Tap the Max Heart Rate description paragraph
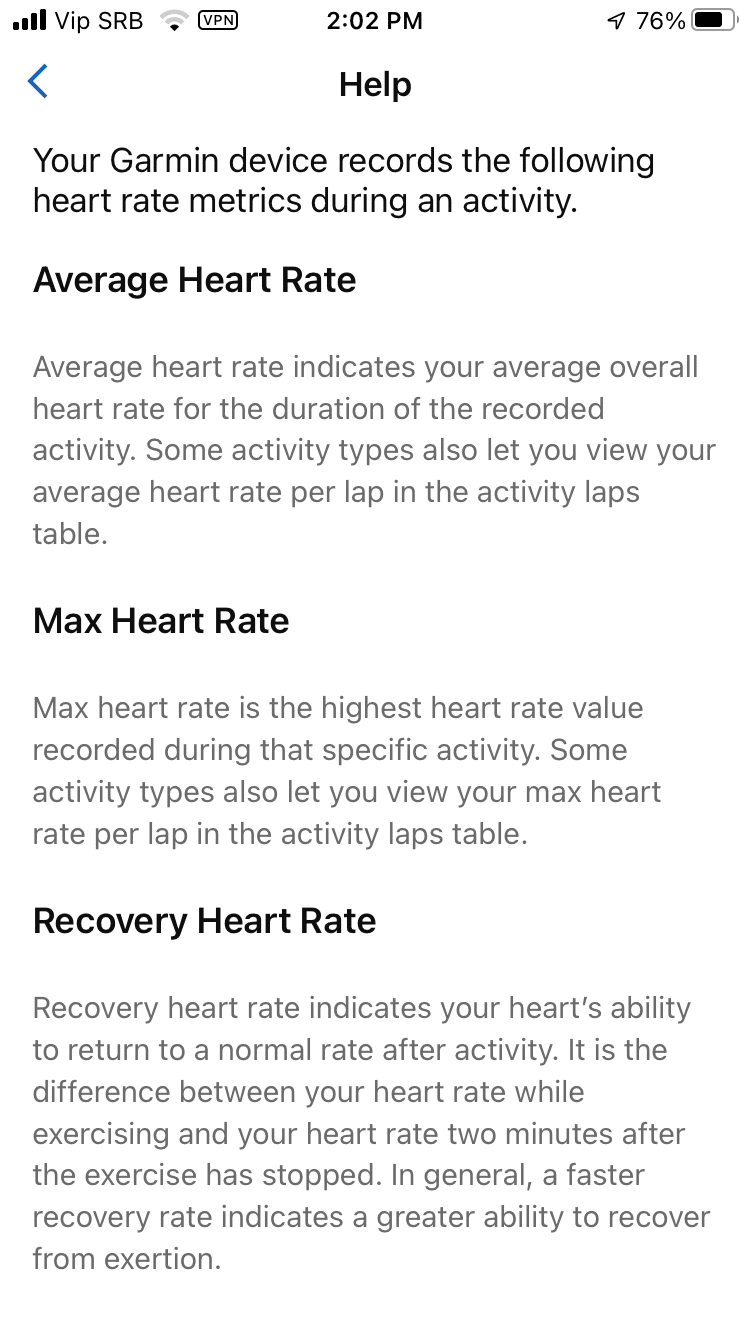This screenshot has height=1334, width=750. pyautogui.click(x=375, y=770)
